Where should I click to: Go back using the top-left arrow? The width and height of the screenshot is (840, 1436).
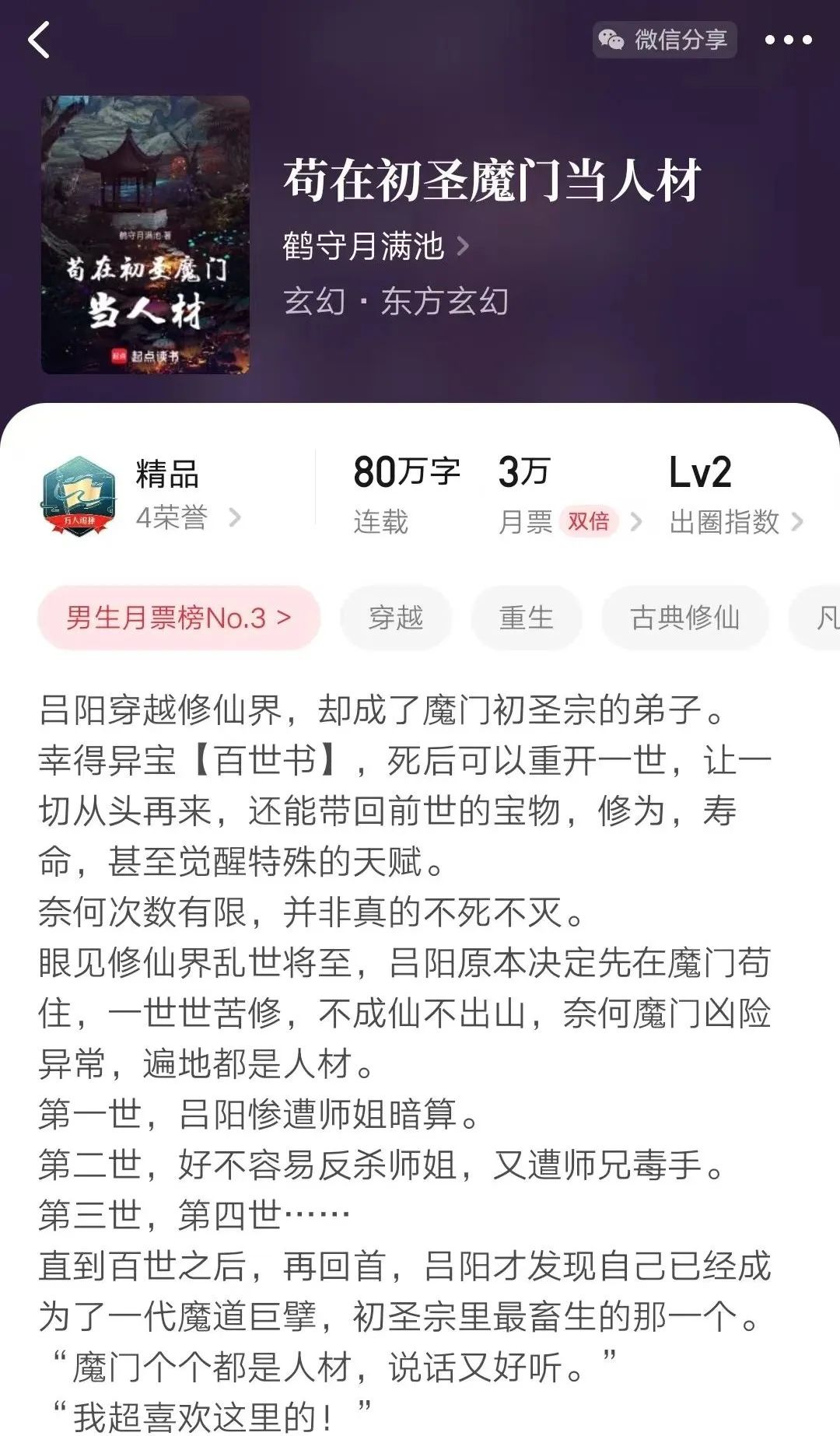coord(39,40)
